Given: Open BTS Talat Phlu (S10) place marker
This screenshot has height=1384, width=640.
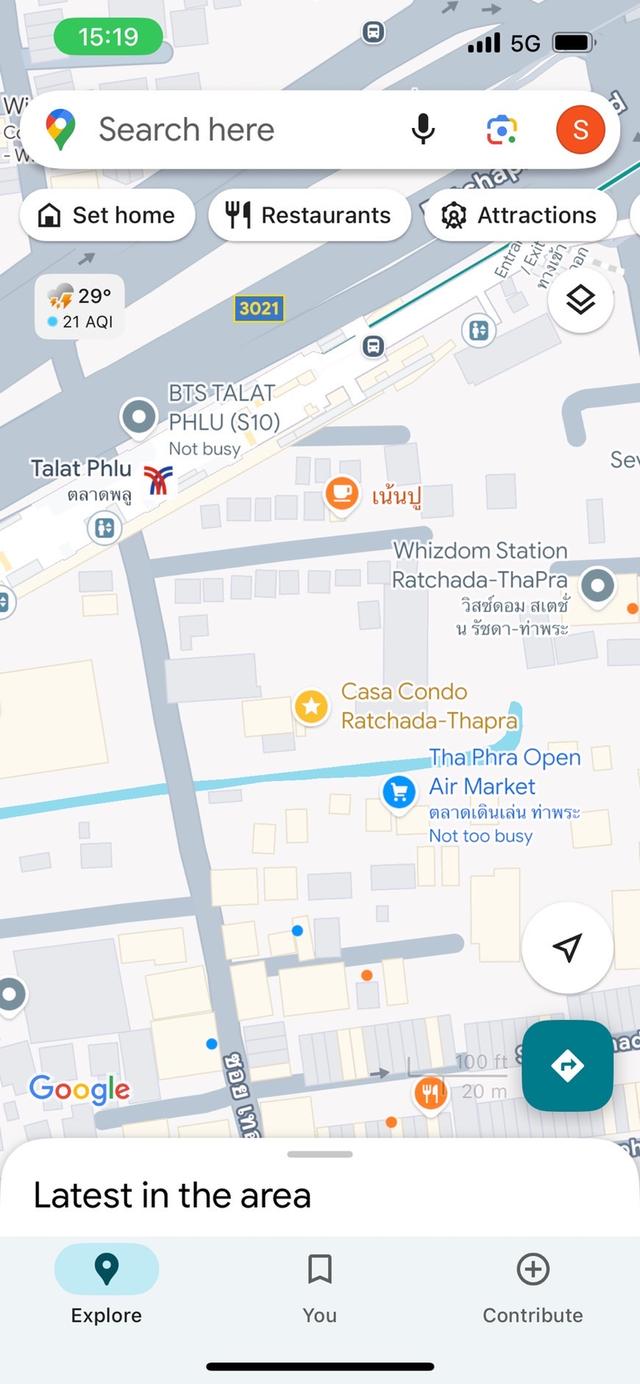Looking at the screenshot, I should click(x=139, y=417).
